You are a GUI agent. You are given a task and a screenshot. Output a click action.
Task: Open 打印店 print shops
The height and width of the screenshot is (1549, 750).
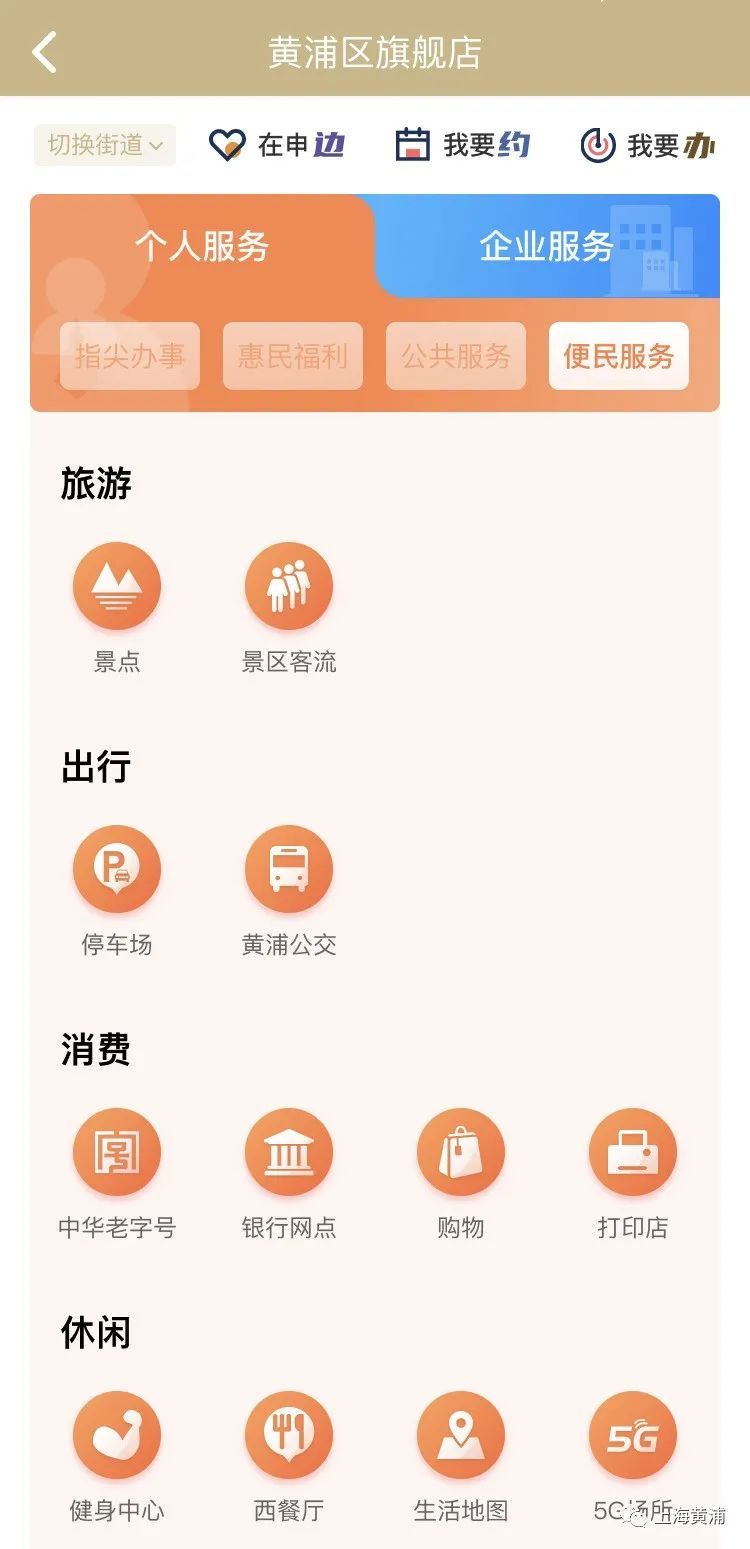point(633,1153)
